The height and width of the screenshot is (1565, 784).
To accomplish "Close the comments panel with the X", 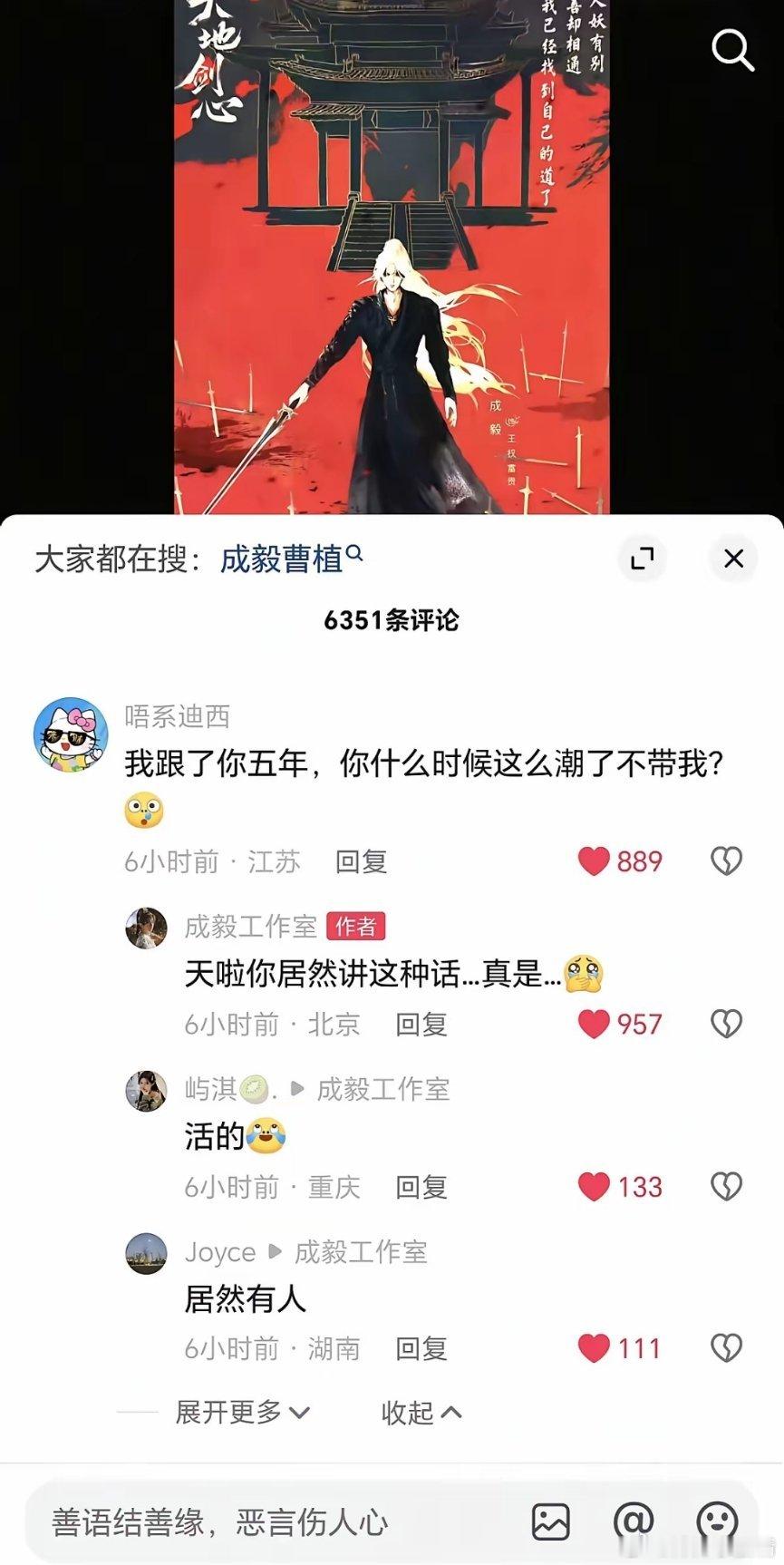I will 733,559.
